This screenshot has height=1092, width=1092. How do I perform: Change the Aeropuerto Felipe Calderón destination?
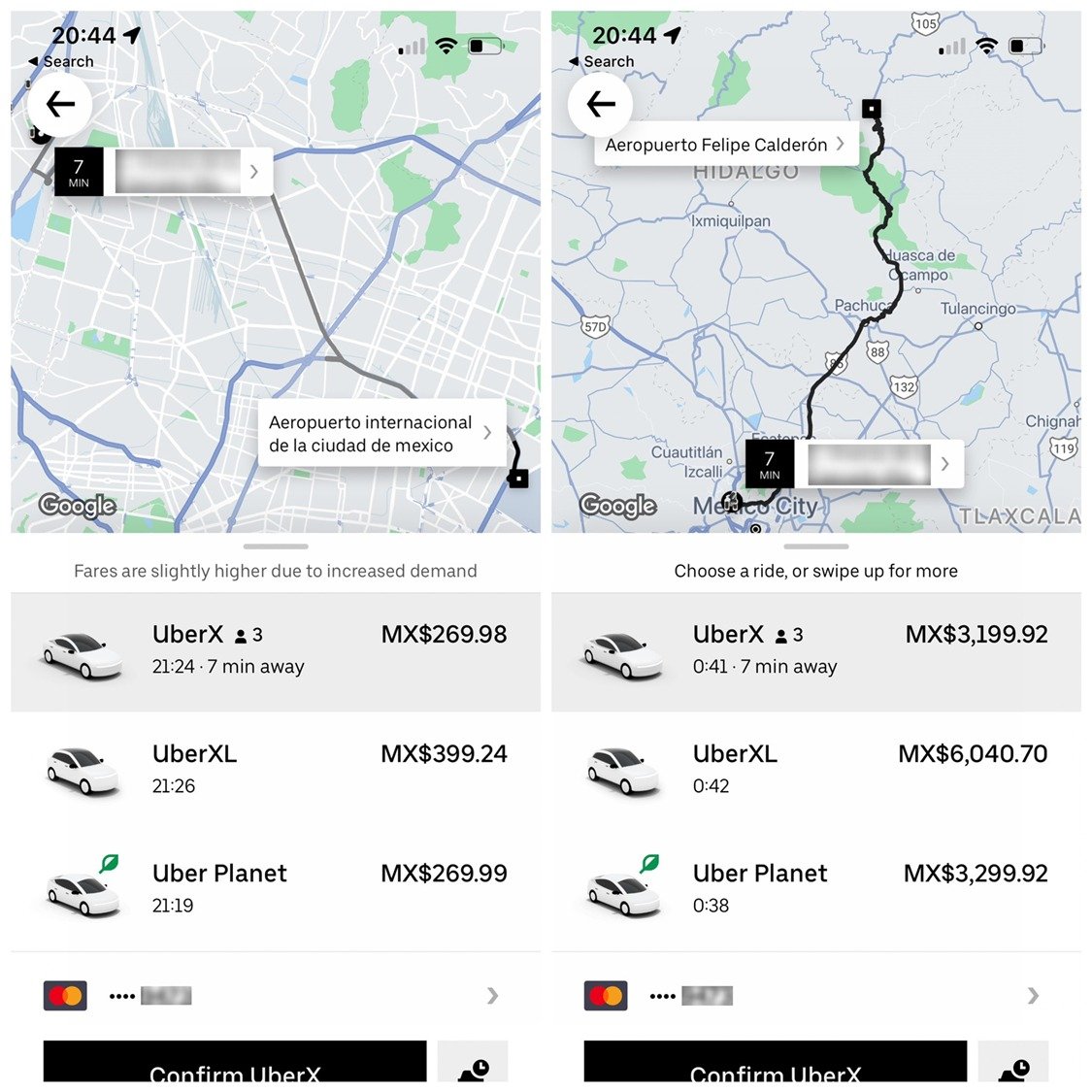725,145
